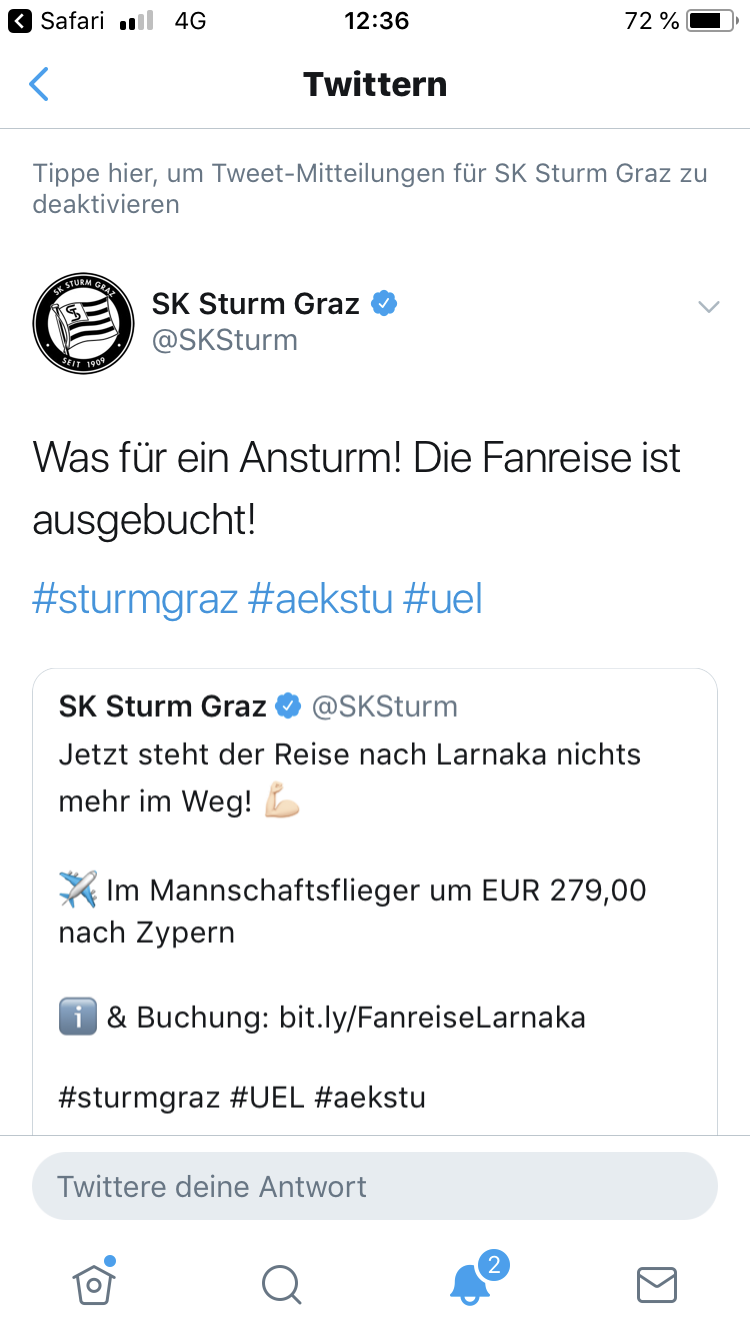Screen dimensions: 750x1334
Task: Open the SK Sturm Graz profile picture
Action: click(x=83, y=323)
